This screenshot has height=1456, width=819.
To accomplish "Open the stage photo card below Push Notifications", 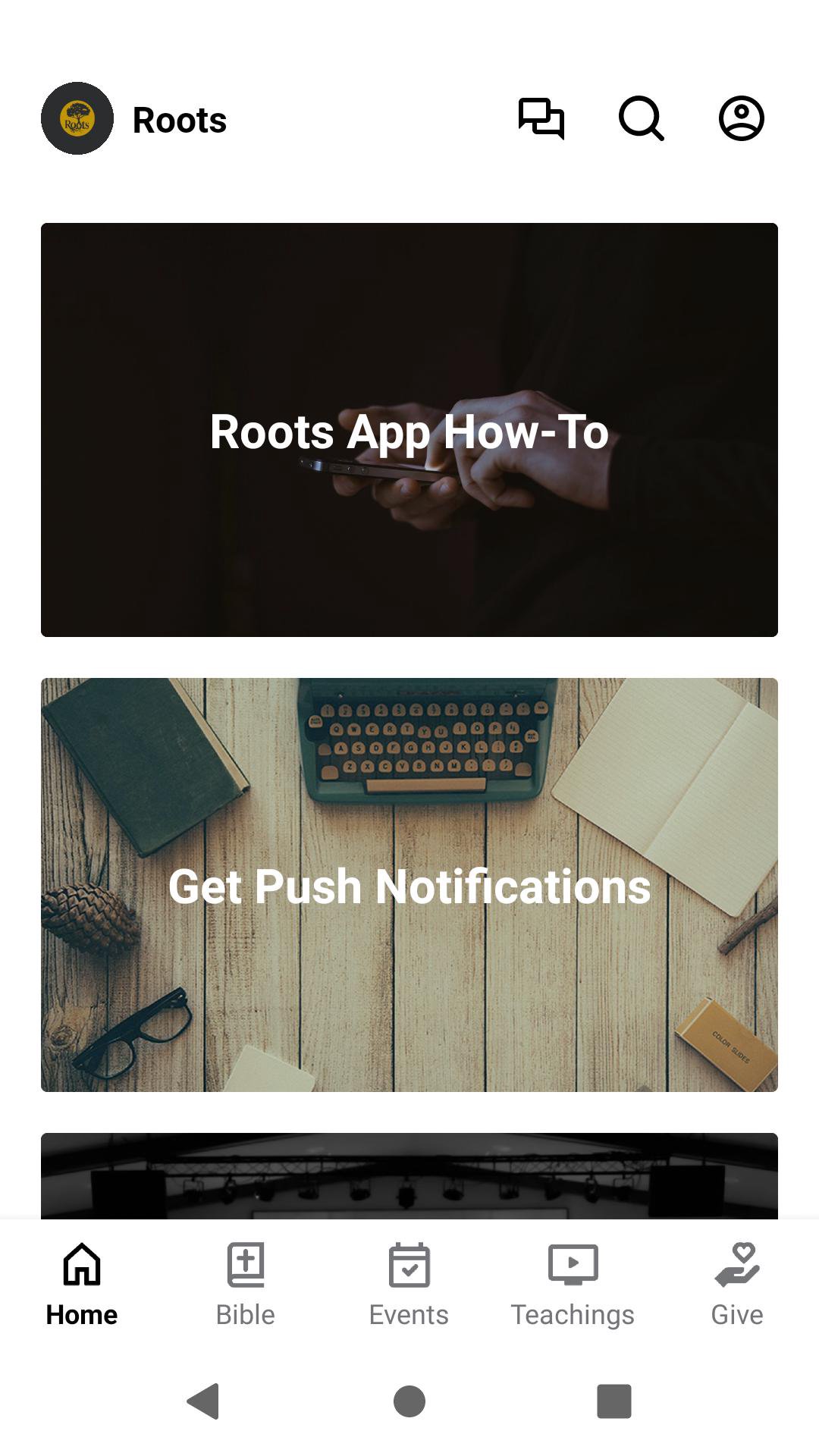I will pyautogui.click(x=409, y=1175).
